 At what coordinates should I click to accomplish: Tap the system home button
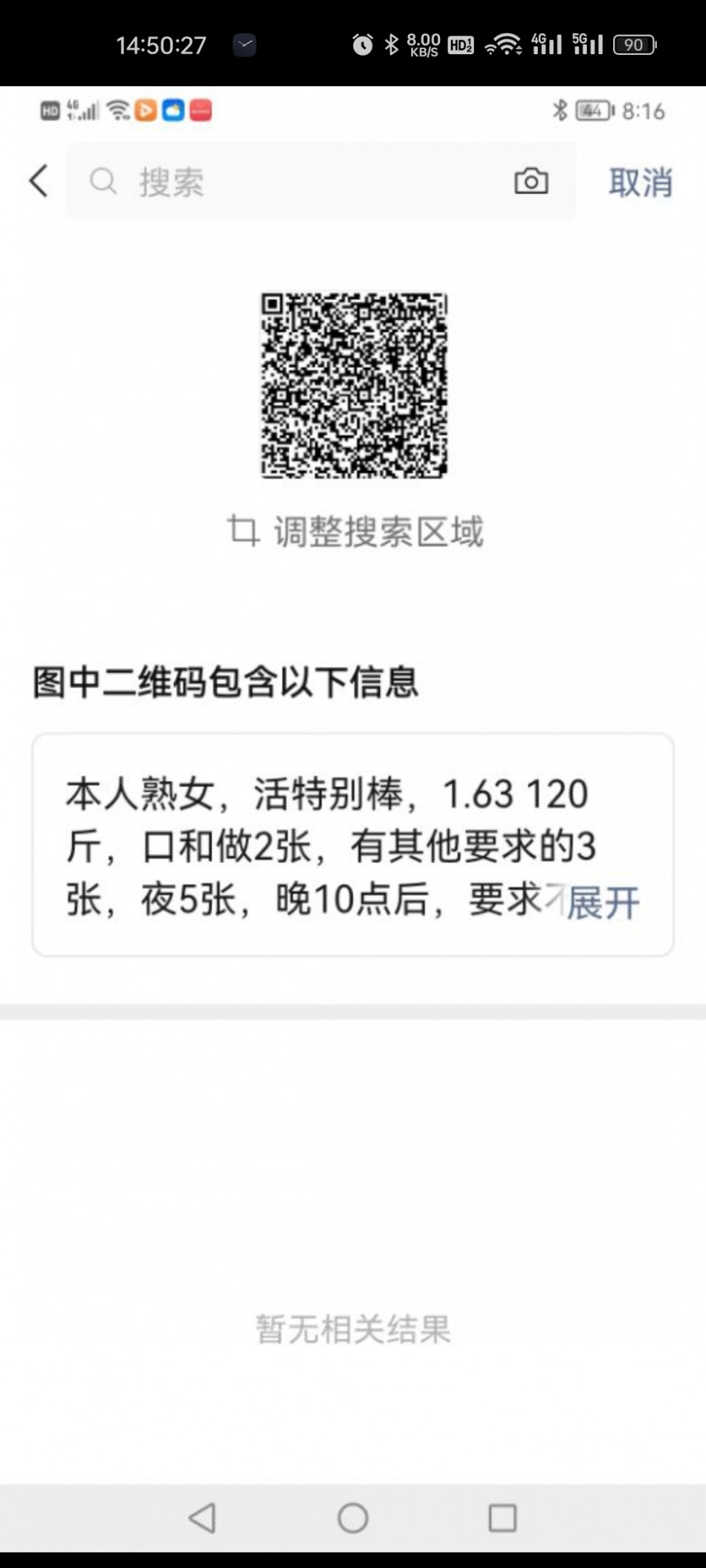click(353, 1517)
